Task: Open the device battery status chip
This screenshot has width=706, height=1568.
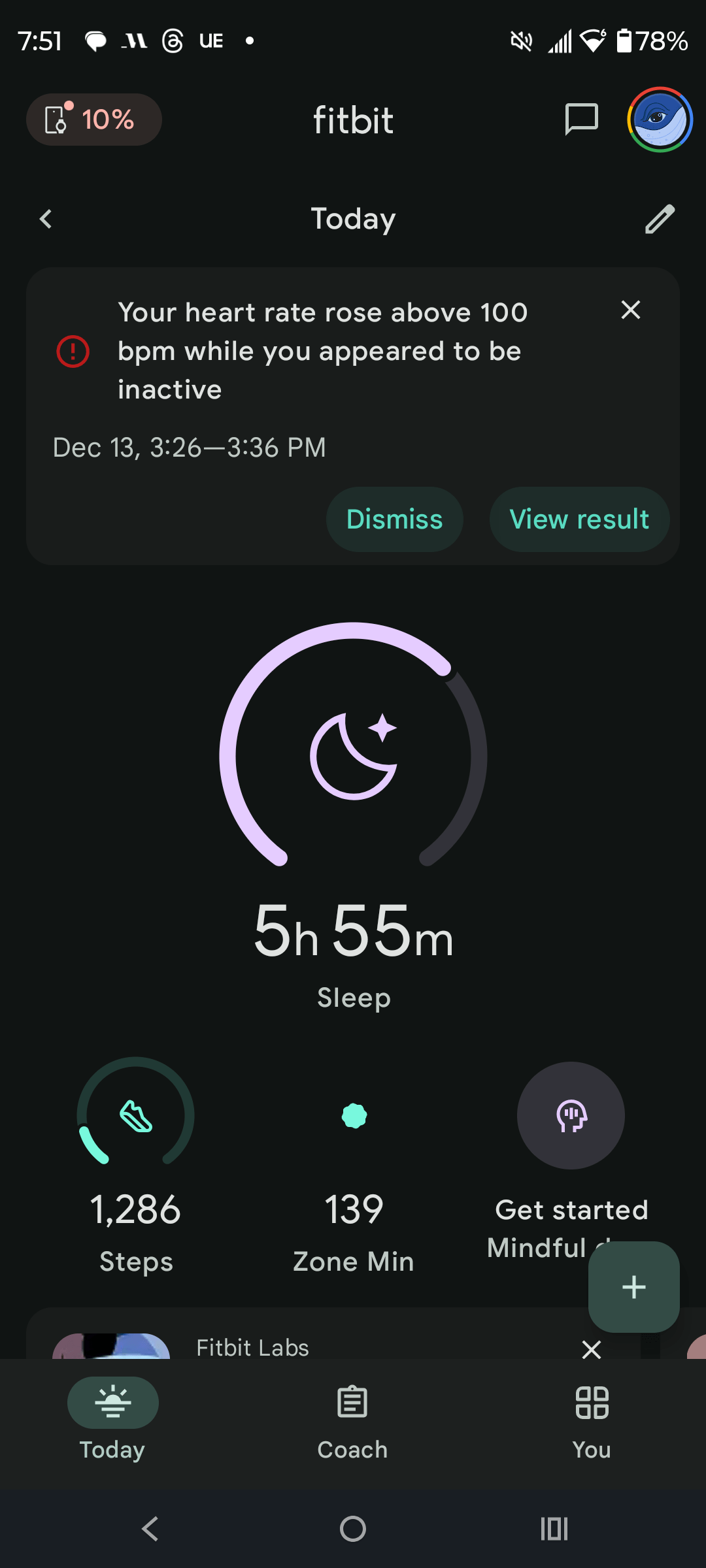Action: (93, 120)
